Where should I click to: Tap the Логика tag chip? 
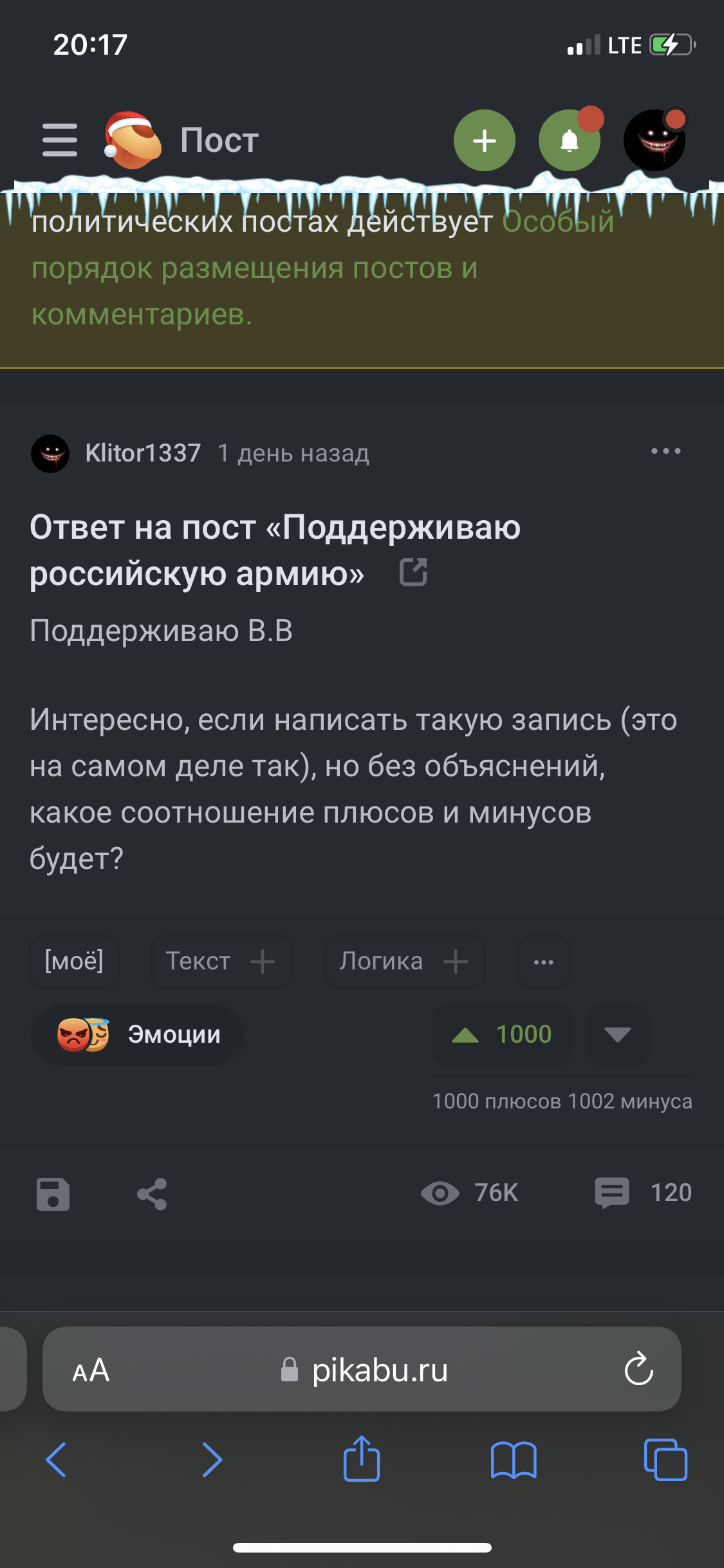tap(382, 962)
